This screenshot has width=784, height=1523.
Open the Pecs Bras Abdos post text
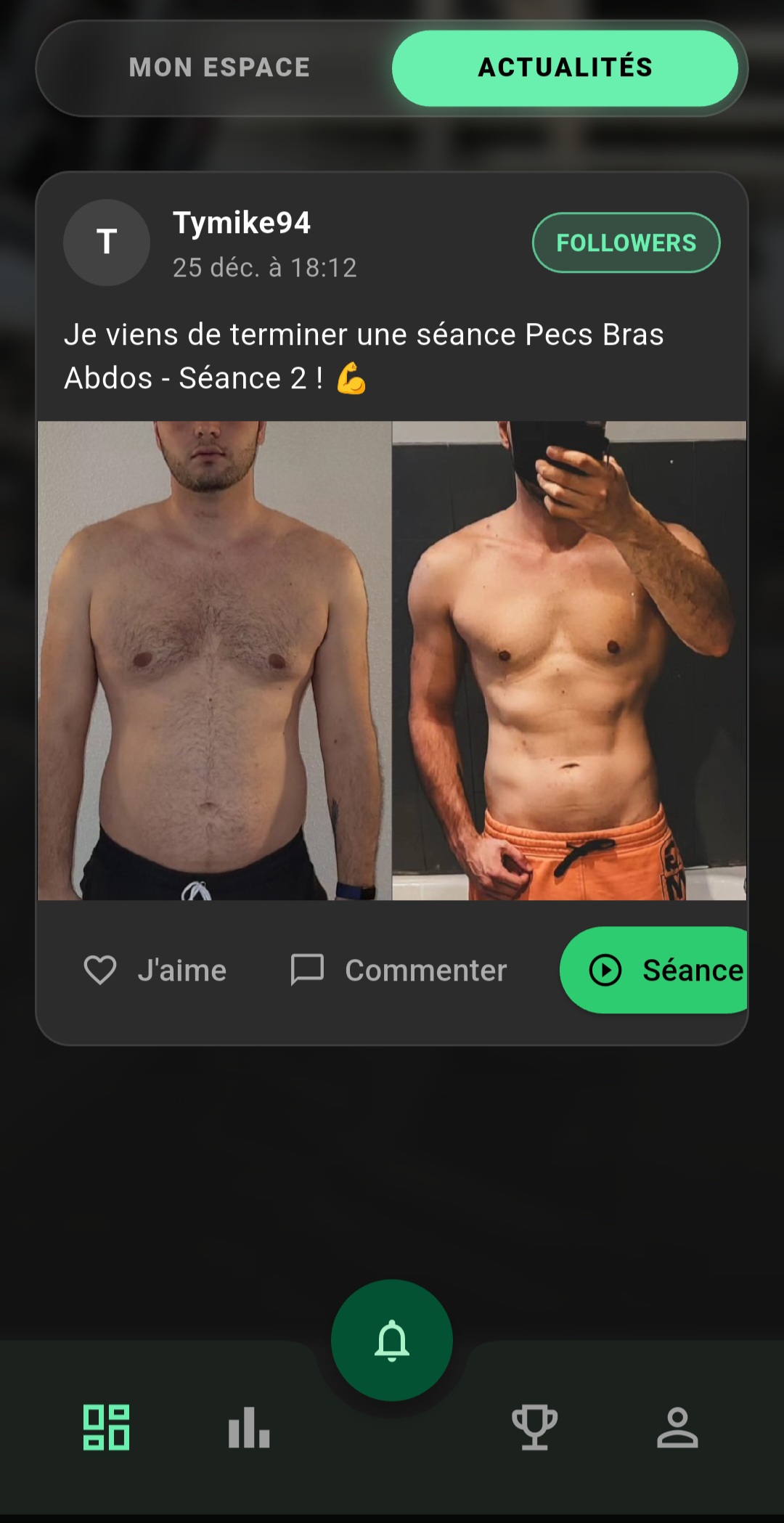(x=363, y=356)
